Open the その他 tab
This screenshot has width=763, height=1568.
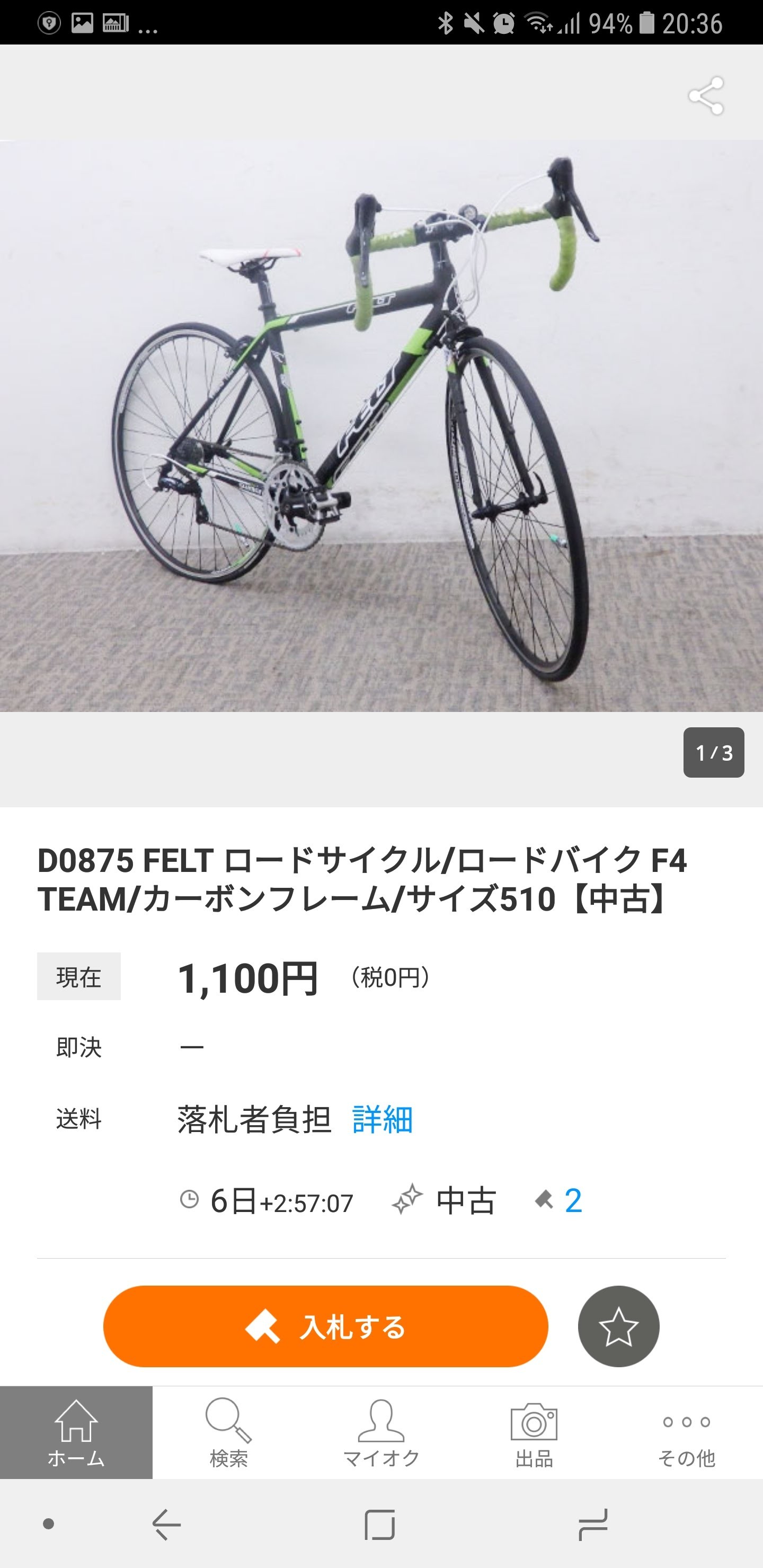click(686, 1432)
